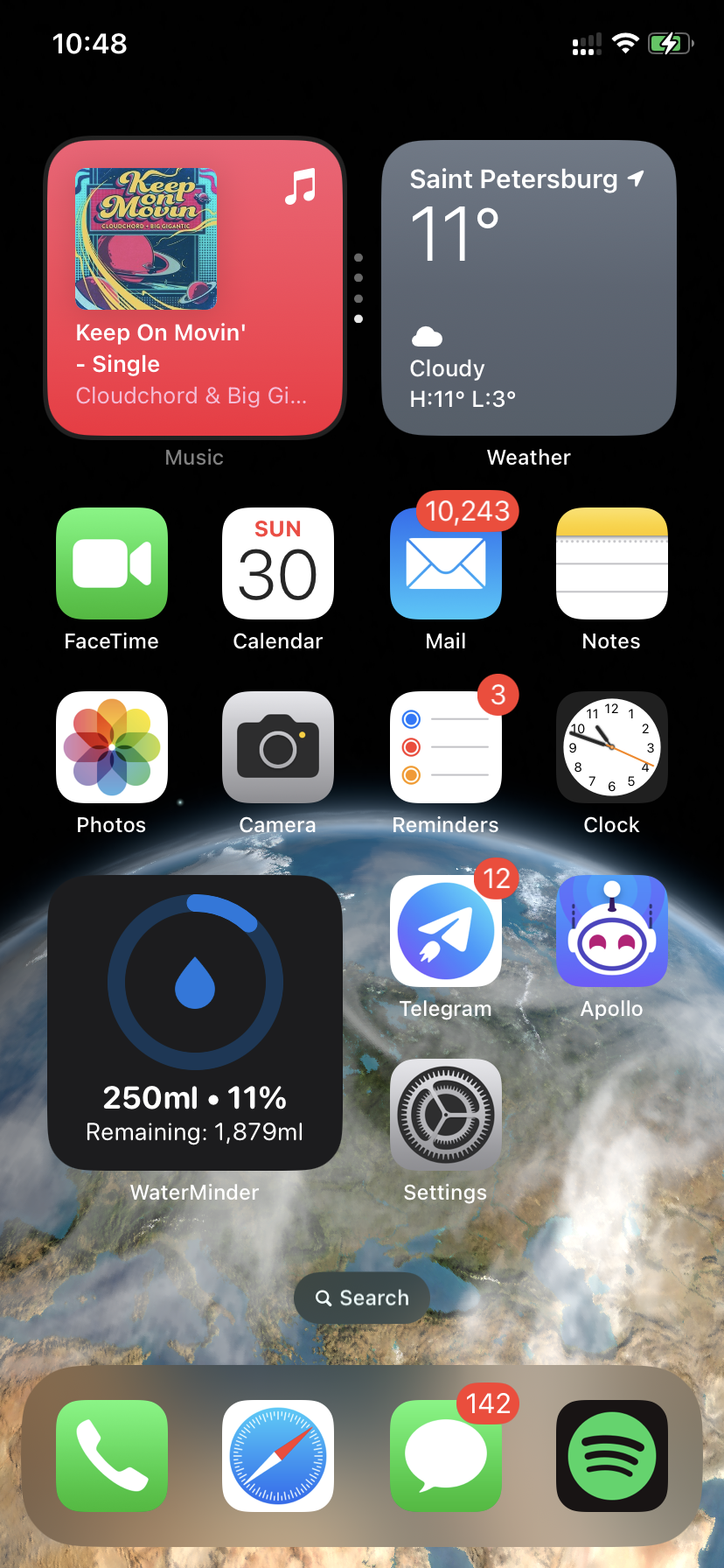Screen dimensions: 724x1568
Task: Open the Photos app
Action: click(112, 747)
